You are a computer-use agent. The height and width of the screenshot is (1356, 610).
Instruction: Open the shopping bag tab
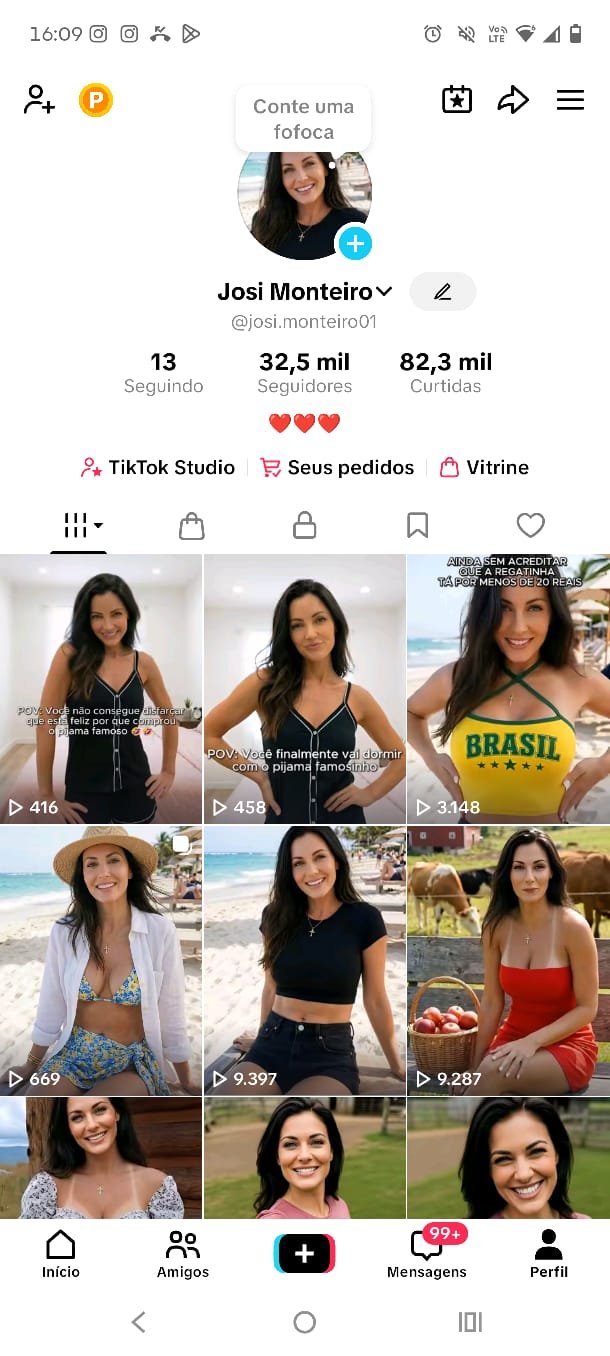tap(191, 525)
